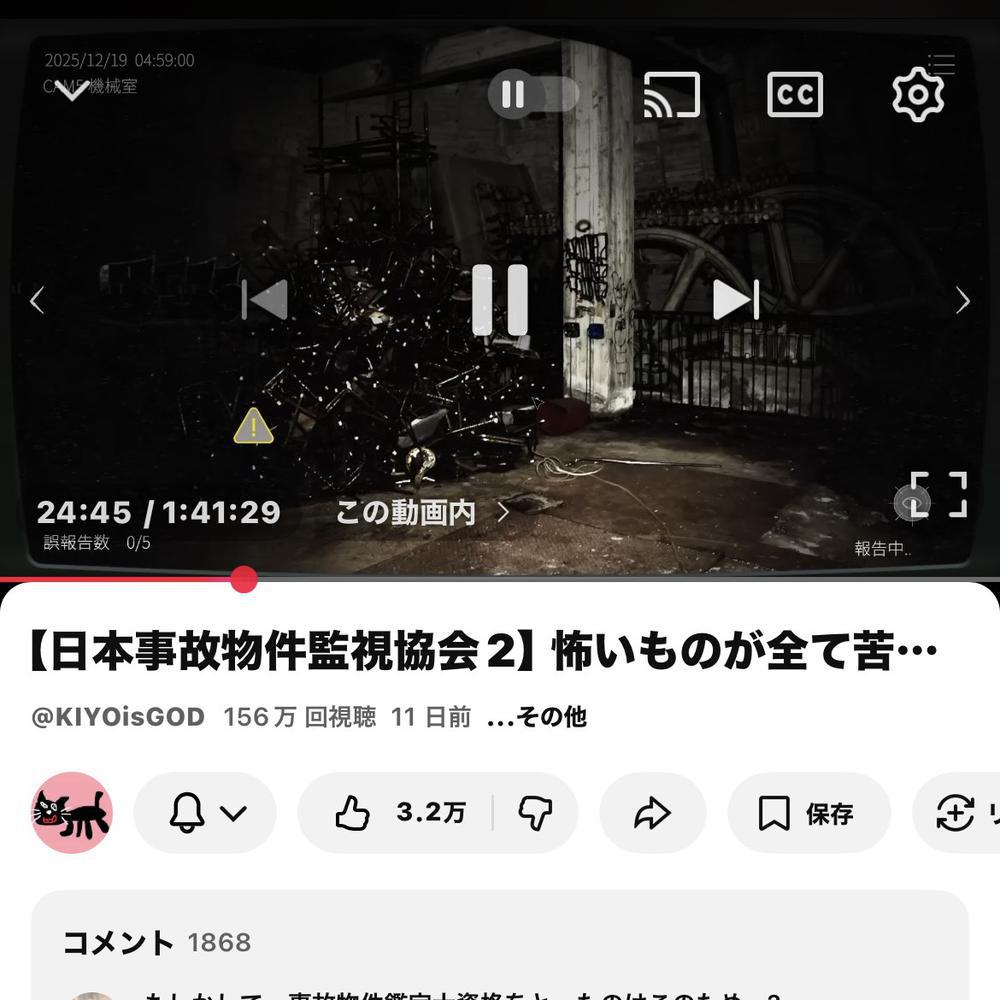Viewport: 1000px width, 1000px height.
Task: Save the video with 保存
Action: pos(806,813)
